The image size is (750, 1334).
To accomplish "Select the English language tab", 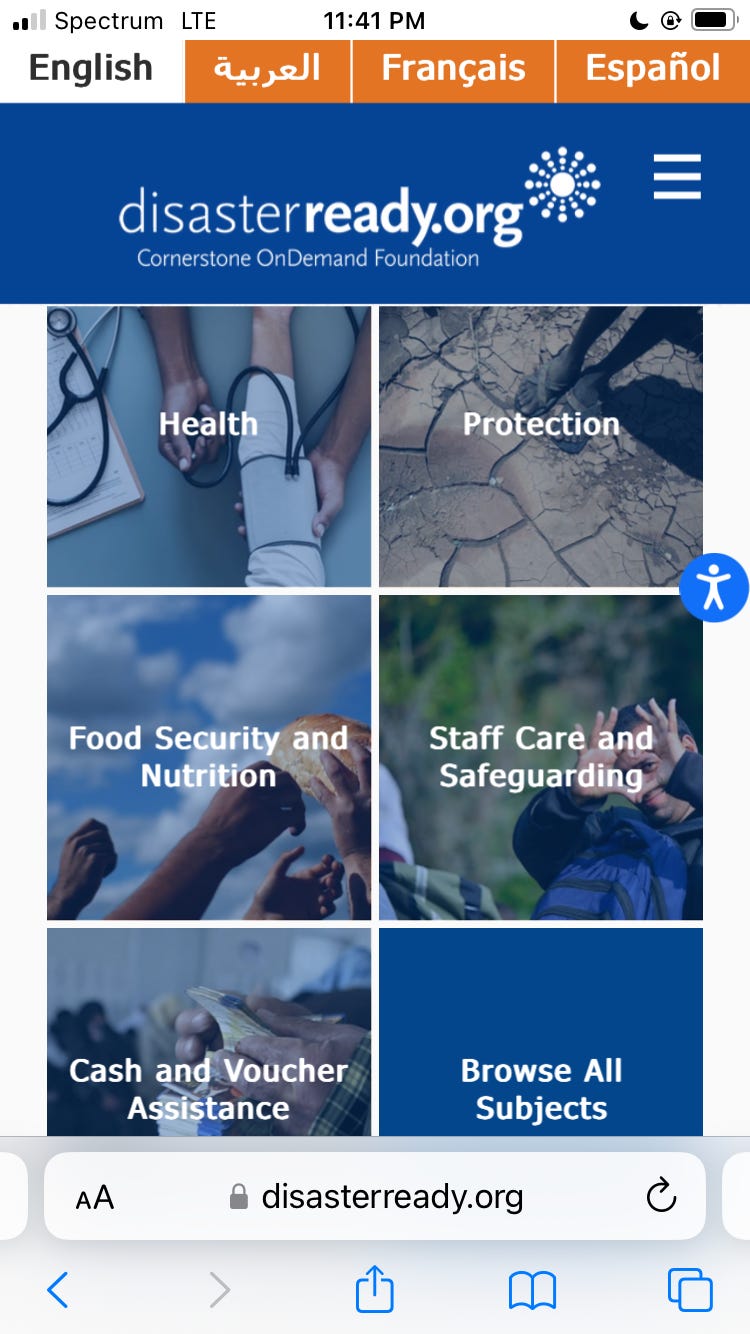I will 91,69.
